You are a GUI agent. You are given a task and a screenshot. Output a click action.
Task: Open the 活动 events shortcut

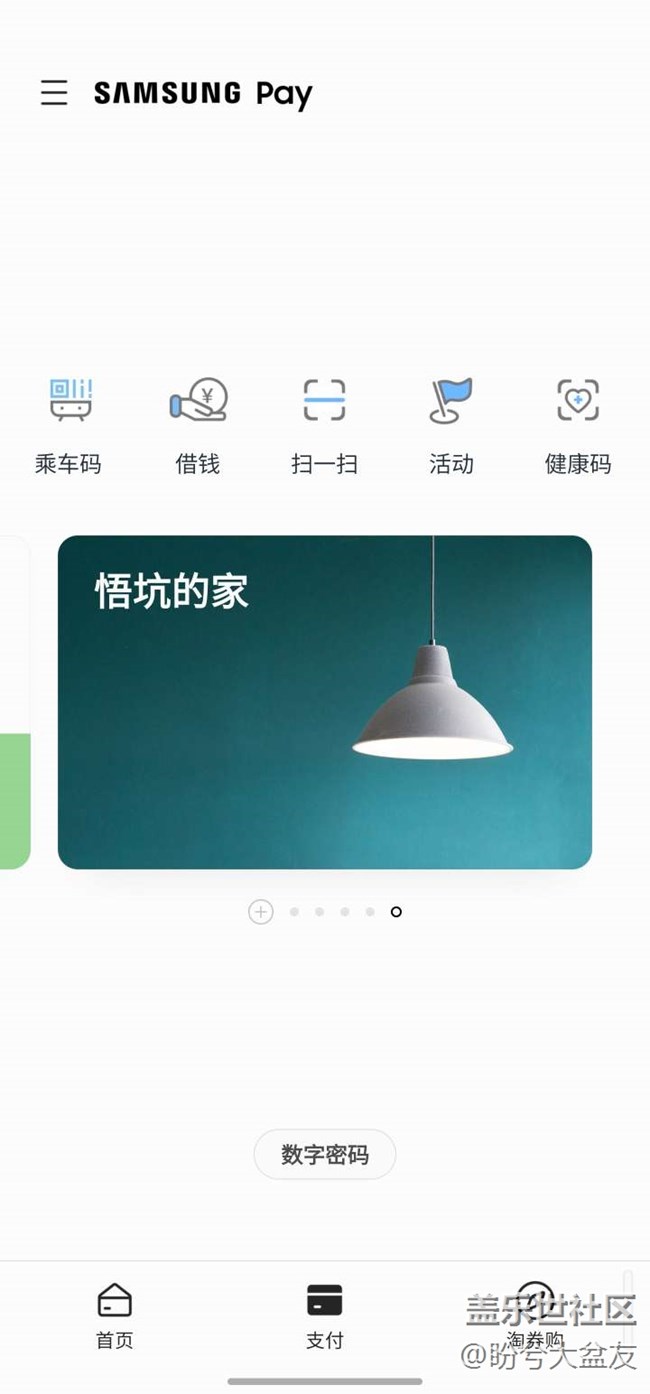(x=451, y=422)
